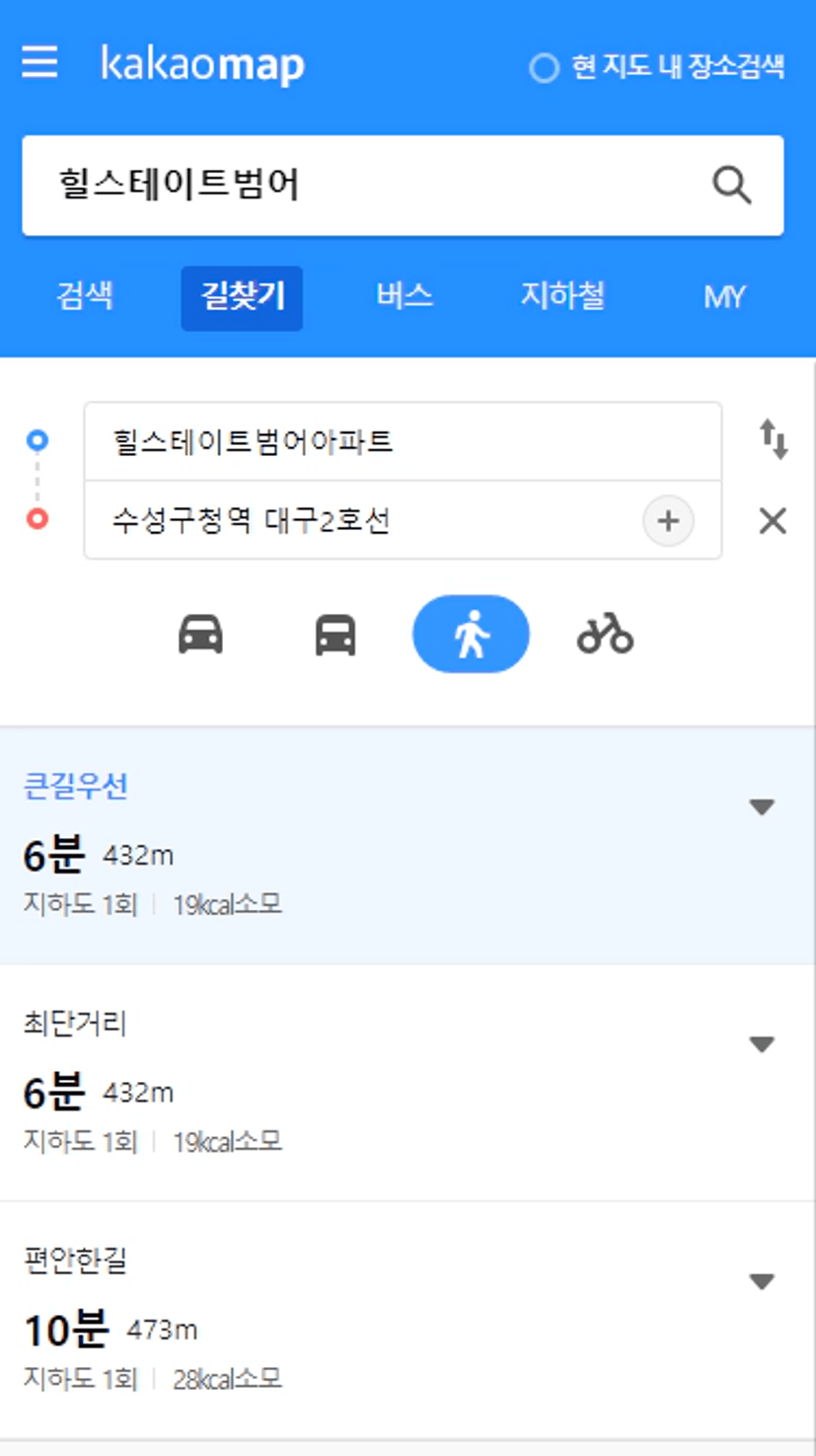Go to the MY tab
The image size is (816, 1456).
[x=724, y=297]
